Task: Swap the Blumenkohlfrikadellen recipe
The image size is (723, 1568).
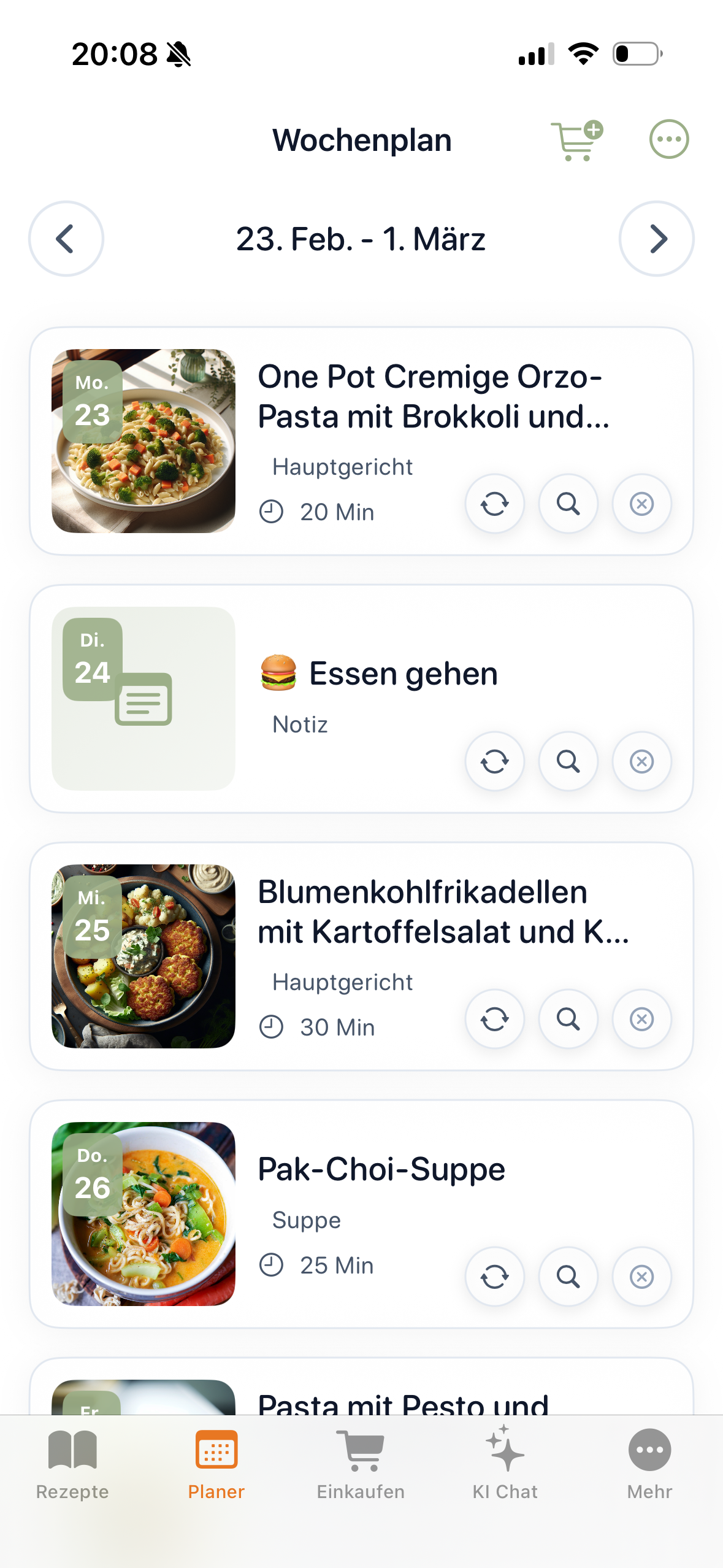Action: [x=494, y=1019]
